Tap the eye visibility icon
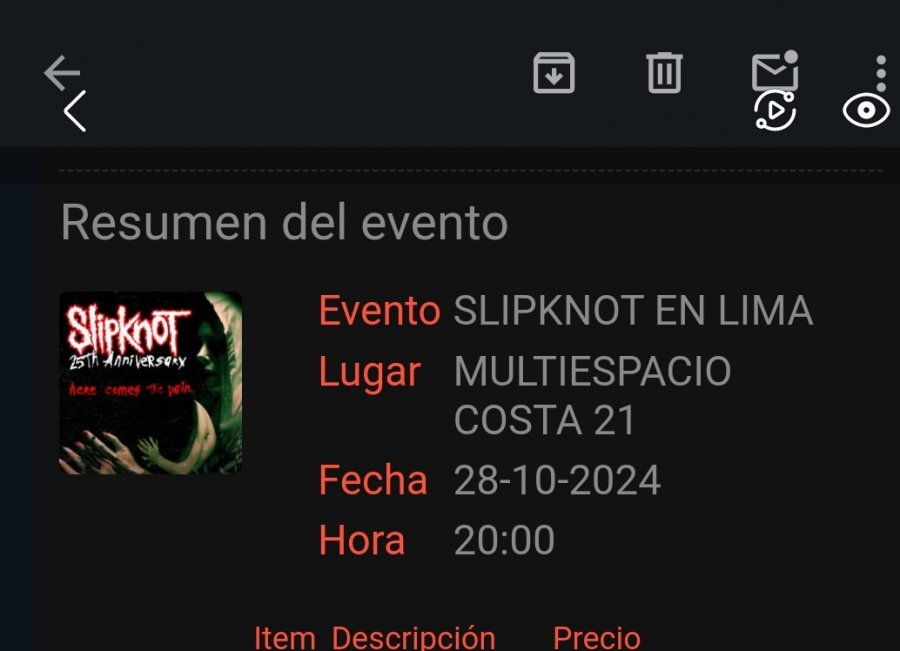 coord(865,111)
